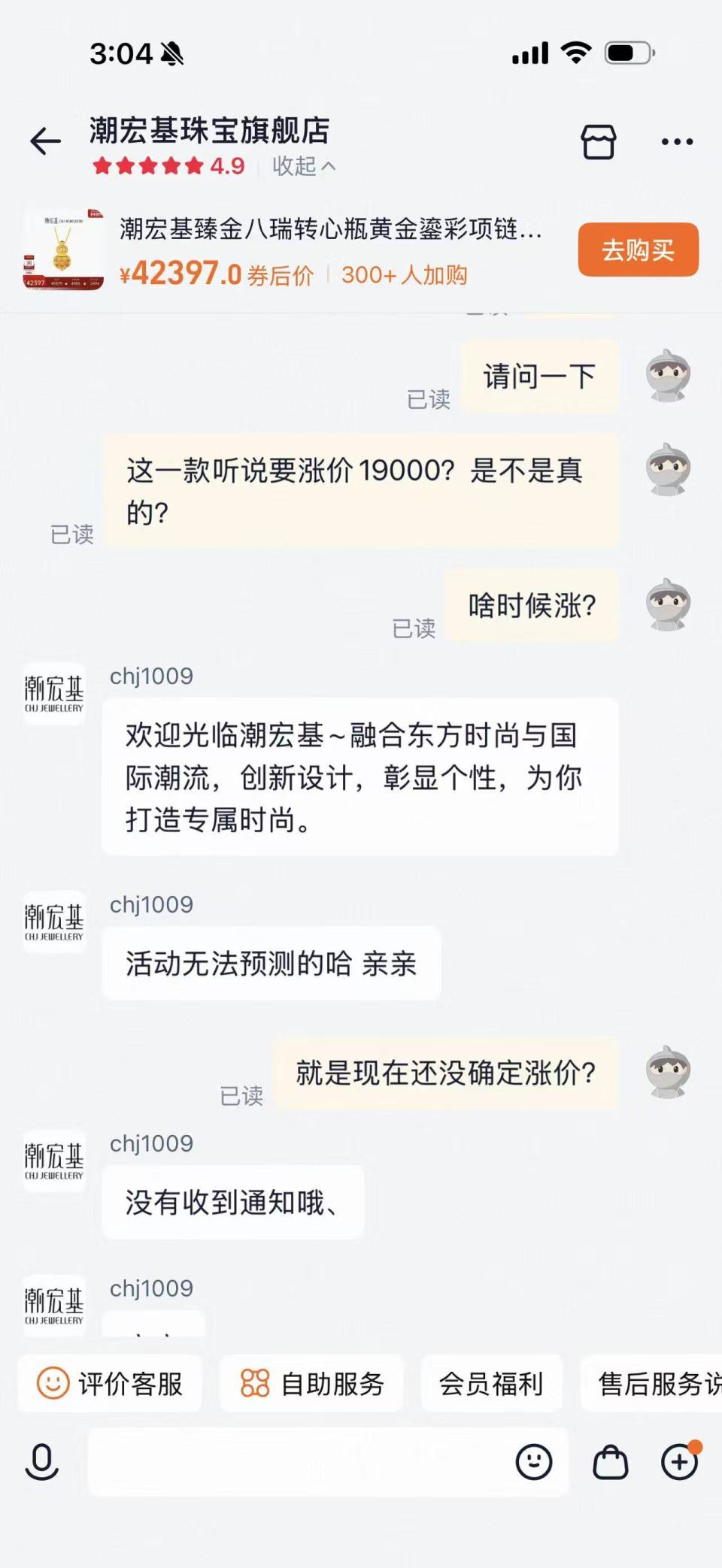Tap the smiley icon on 评价客服 button
The height and width of the screenshot is (1568, 722).
pos(54,1383)
